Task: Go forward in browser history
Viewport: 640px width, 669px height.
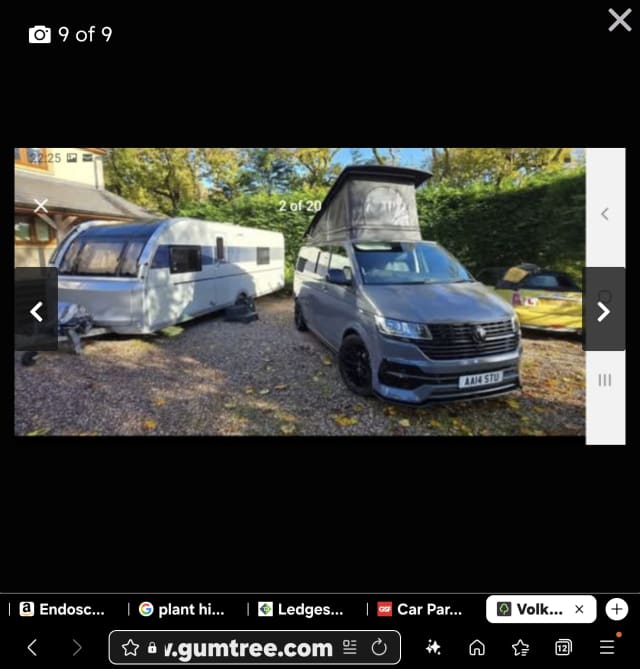Action: coord(77,647)
